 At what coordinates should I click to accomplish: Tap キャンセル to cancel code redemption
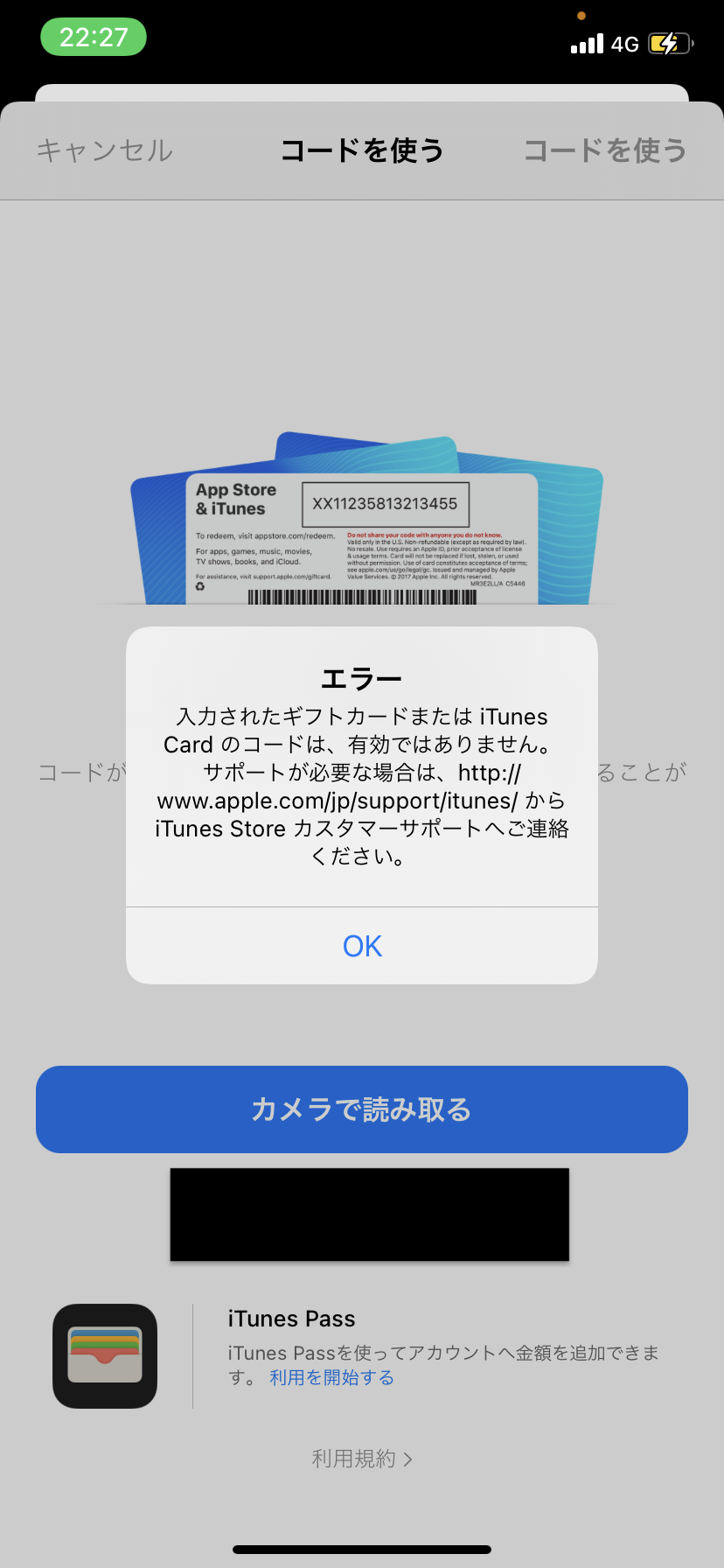pos(104,150)
